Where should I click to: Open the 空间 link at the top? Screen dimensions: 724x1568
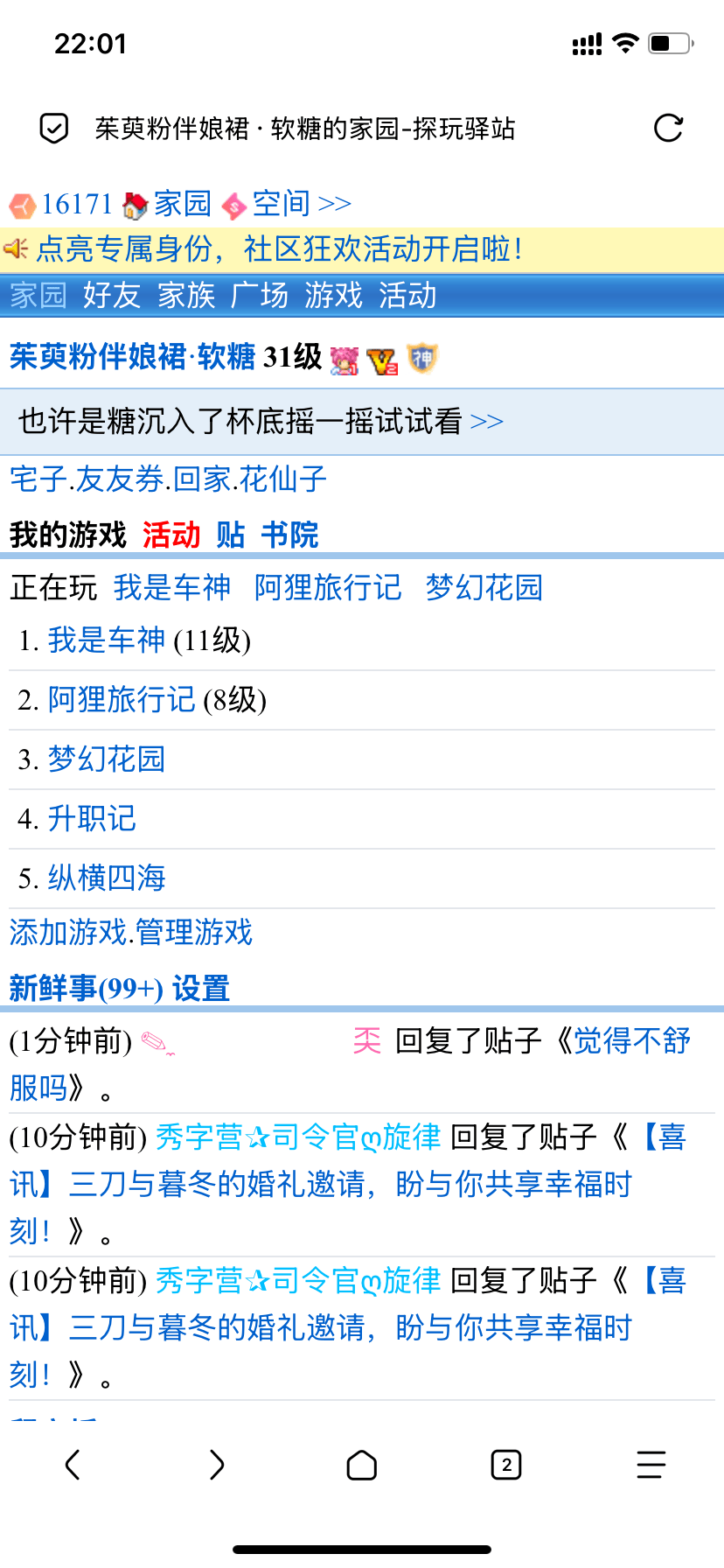281,204
